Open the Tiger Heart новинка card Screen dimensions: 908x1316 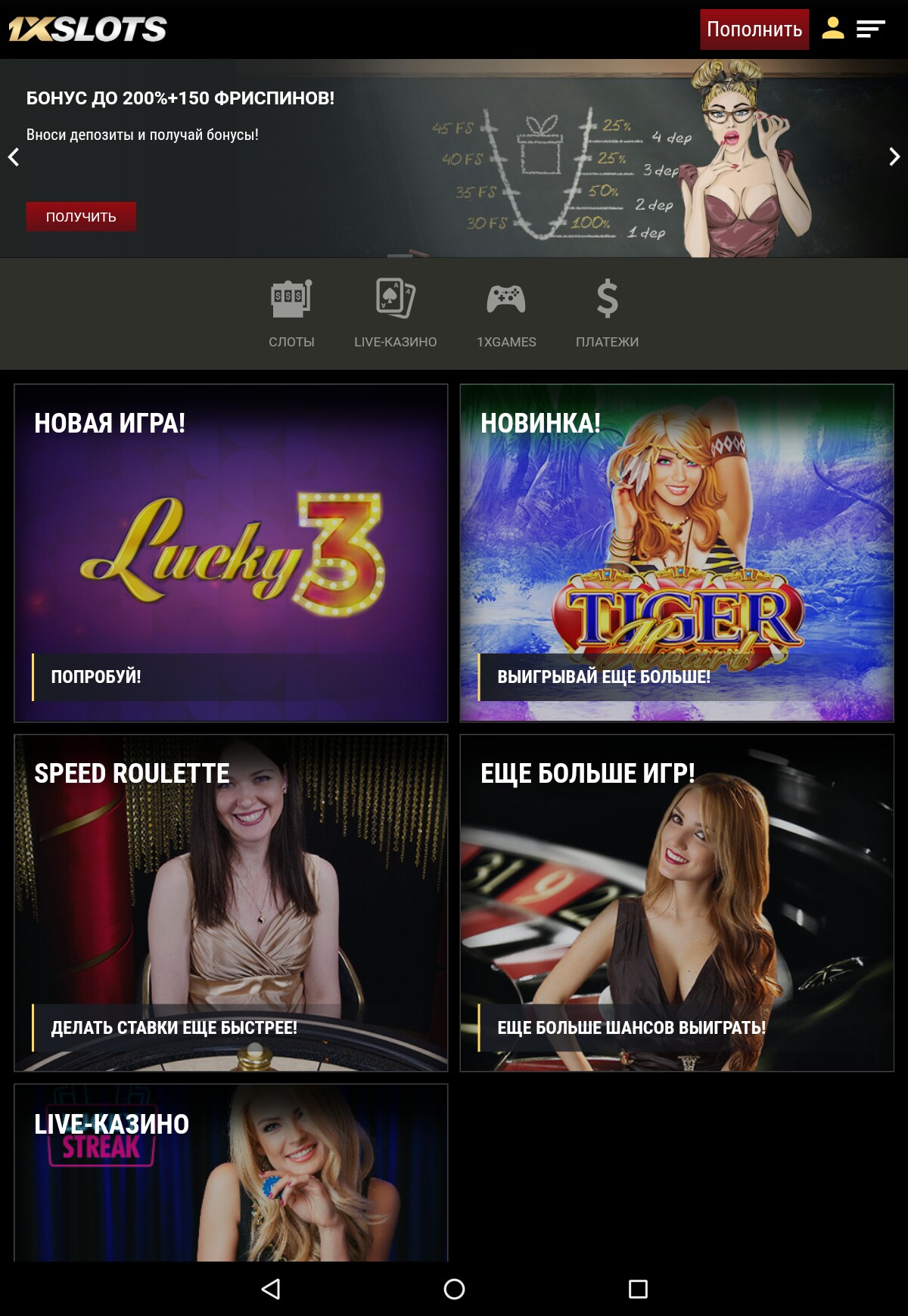click(x=676, y=553)
